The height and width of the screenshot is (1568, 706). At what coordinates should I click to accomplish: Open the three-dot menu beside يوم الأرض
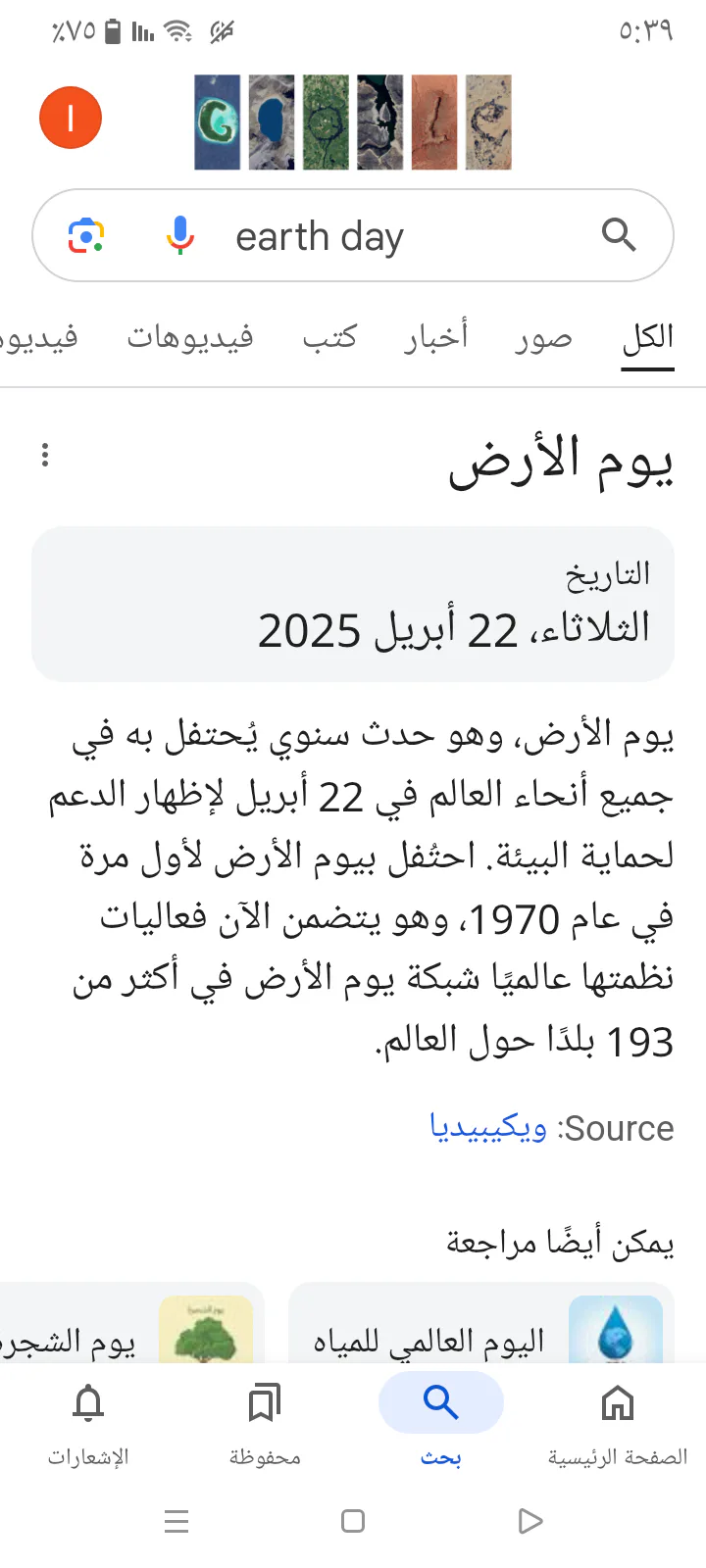tap(45, 455)
